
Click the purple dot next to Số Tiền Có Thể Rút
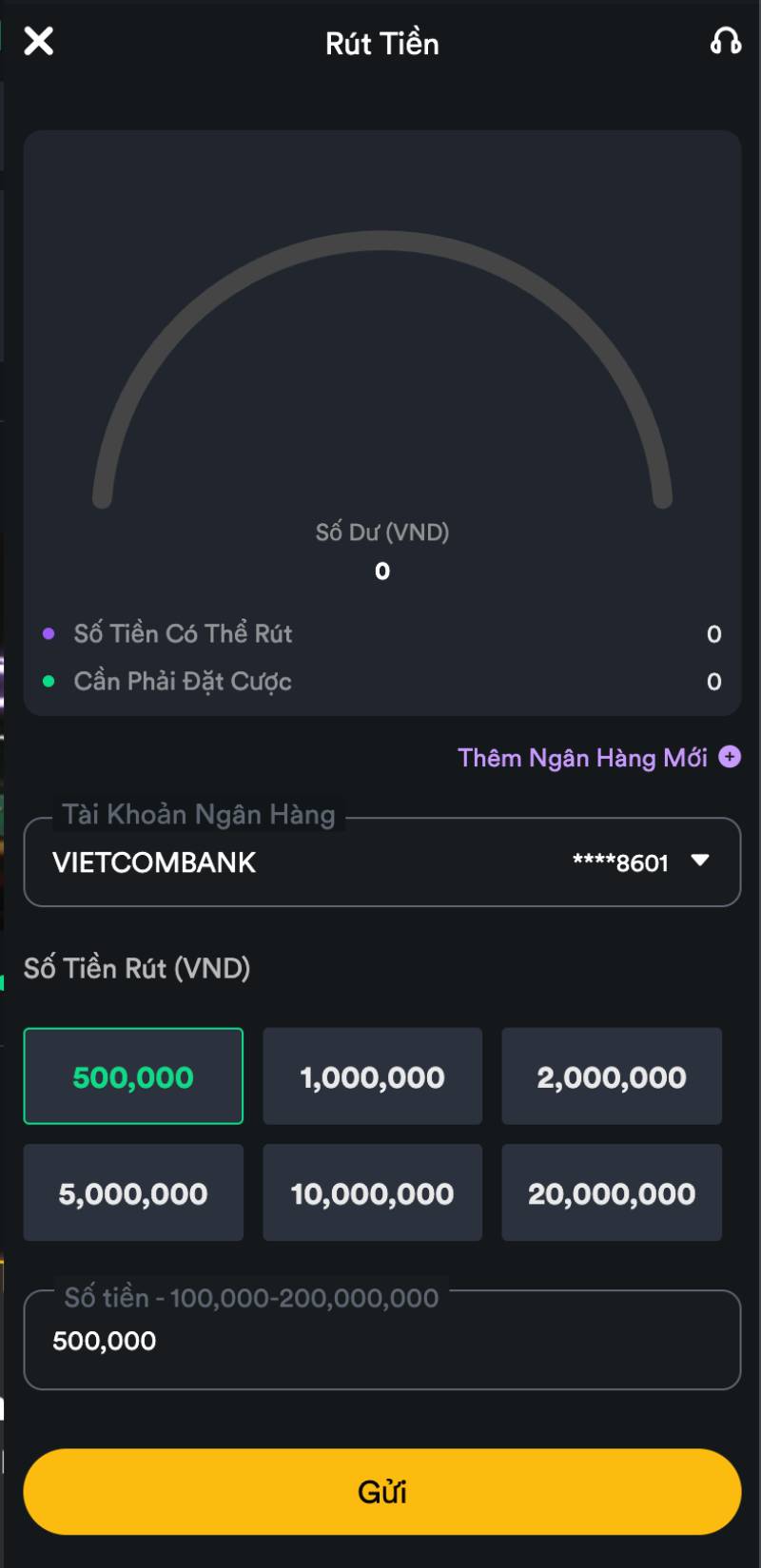point(49,633)
